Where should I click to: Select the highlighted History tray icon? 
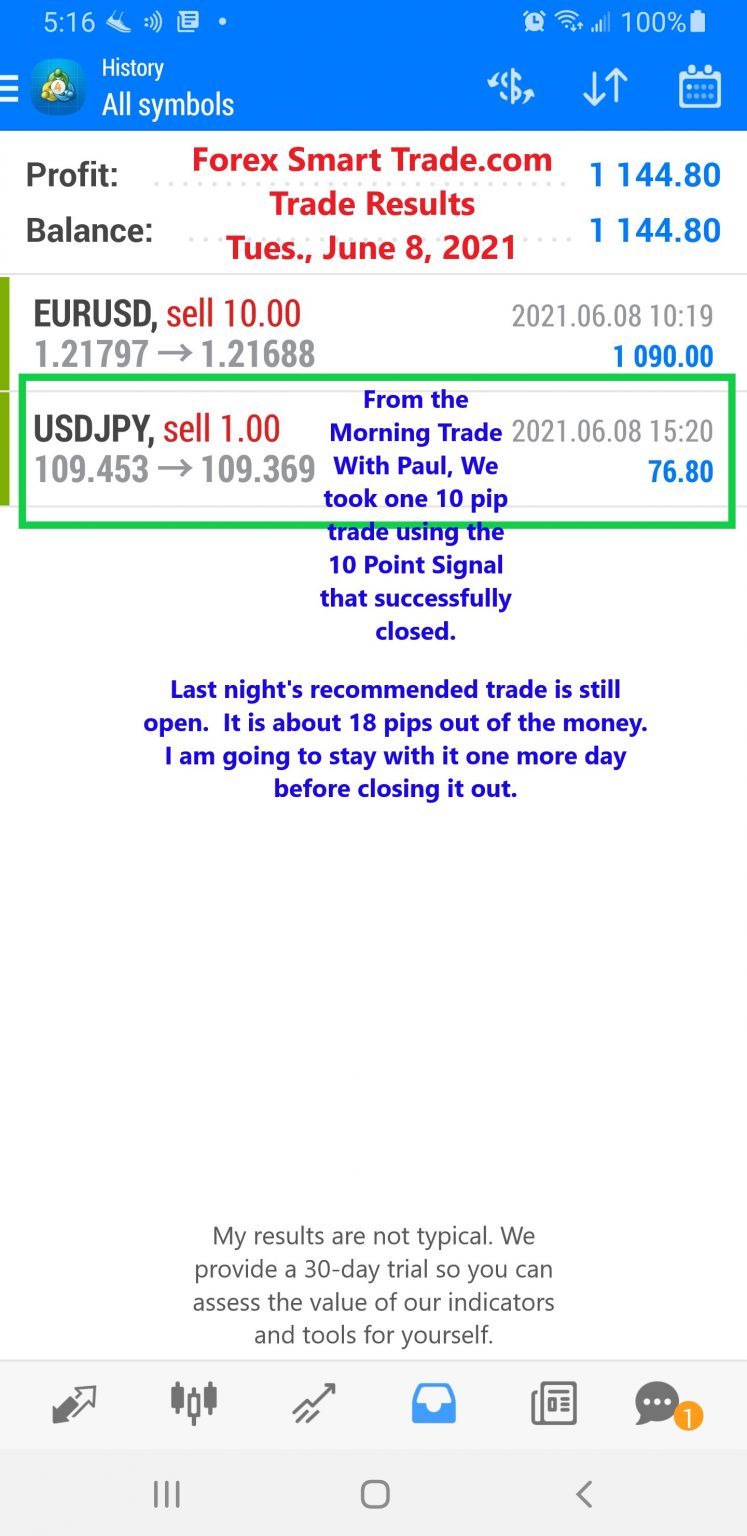point(433,1403)
